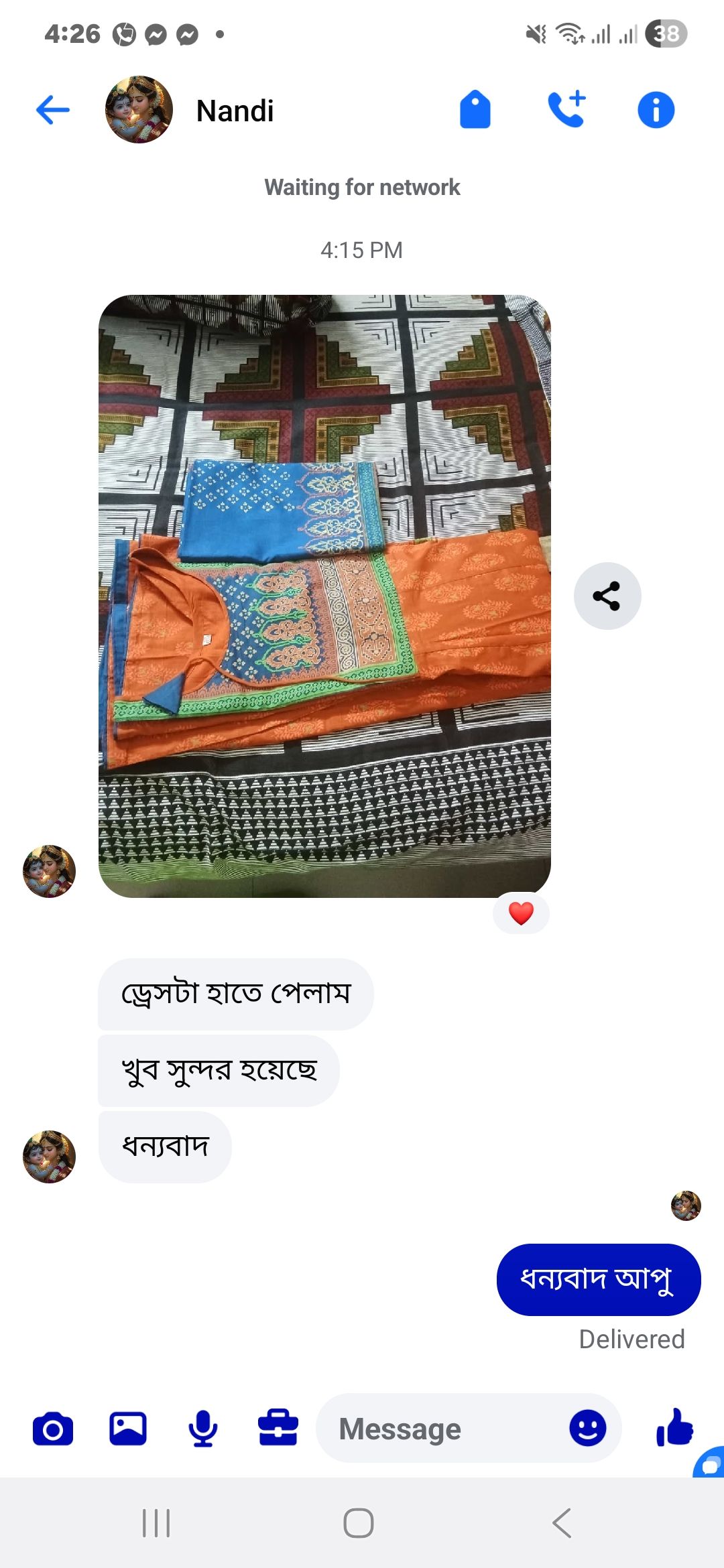Open recent apps from the navigation bar
This screenshot has width=724, height=1568.
[156, 1523]
